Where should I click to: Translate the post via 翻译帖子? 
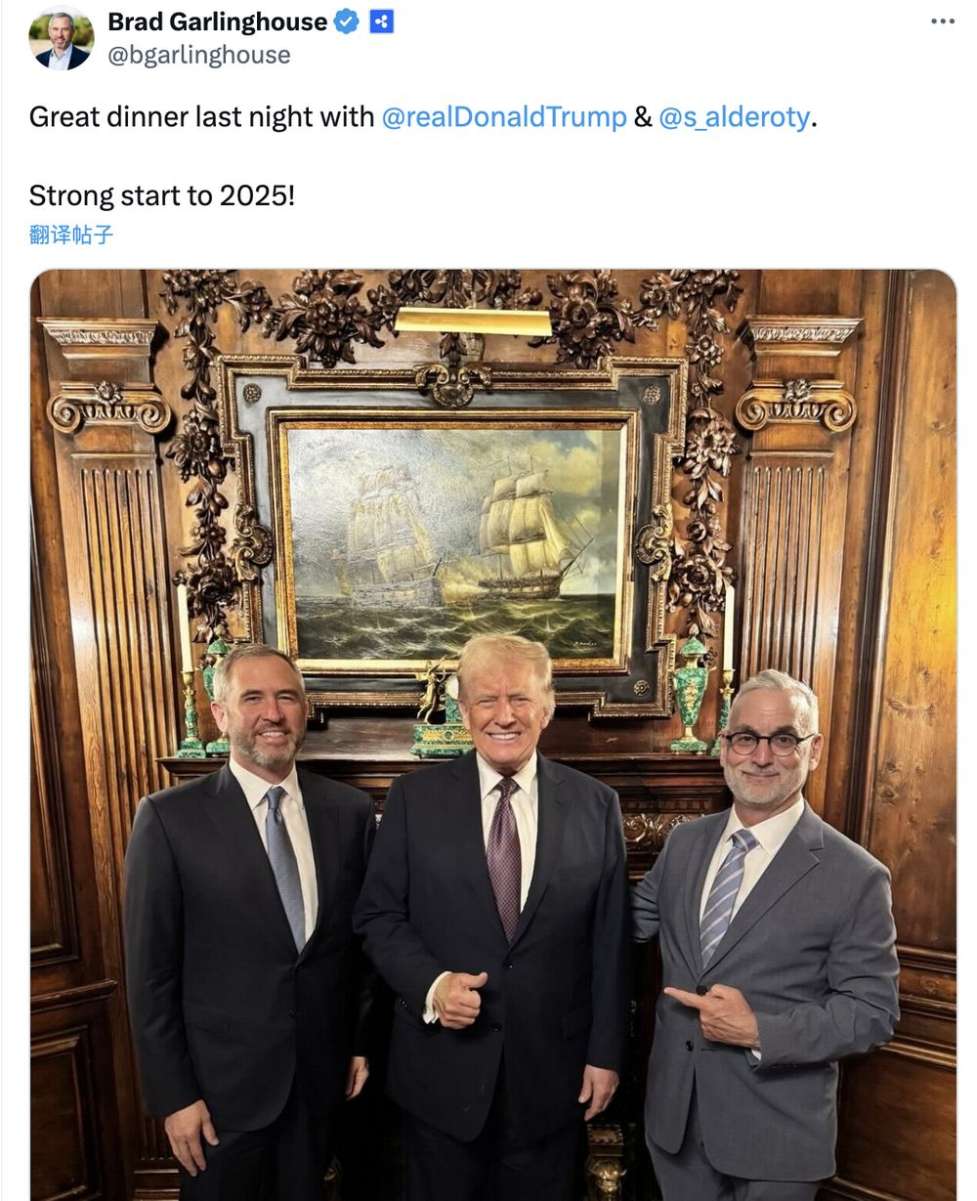[x=71, y=235]
